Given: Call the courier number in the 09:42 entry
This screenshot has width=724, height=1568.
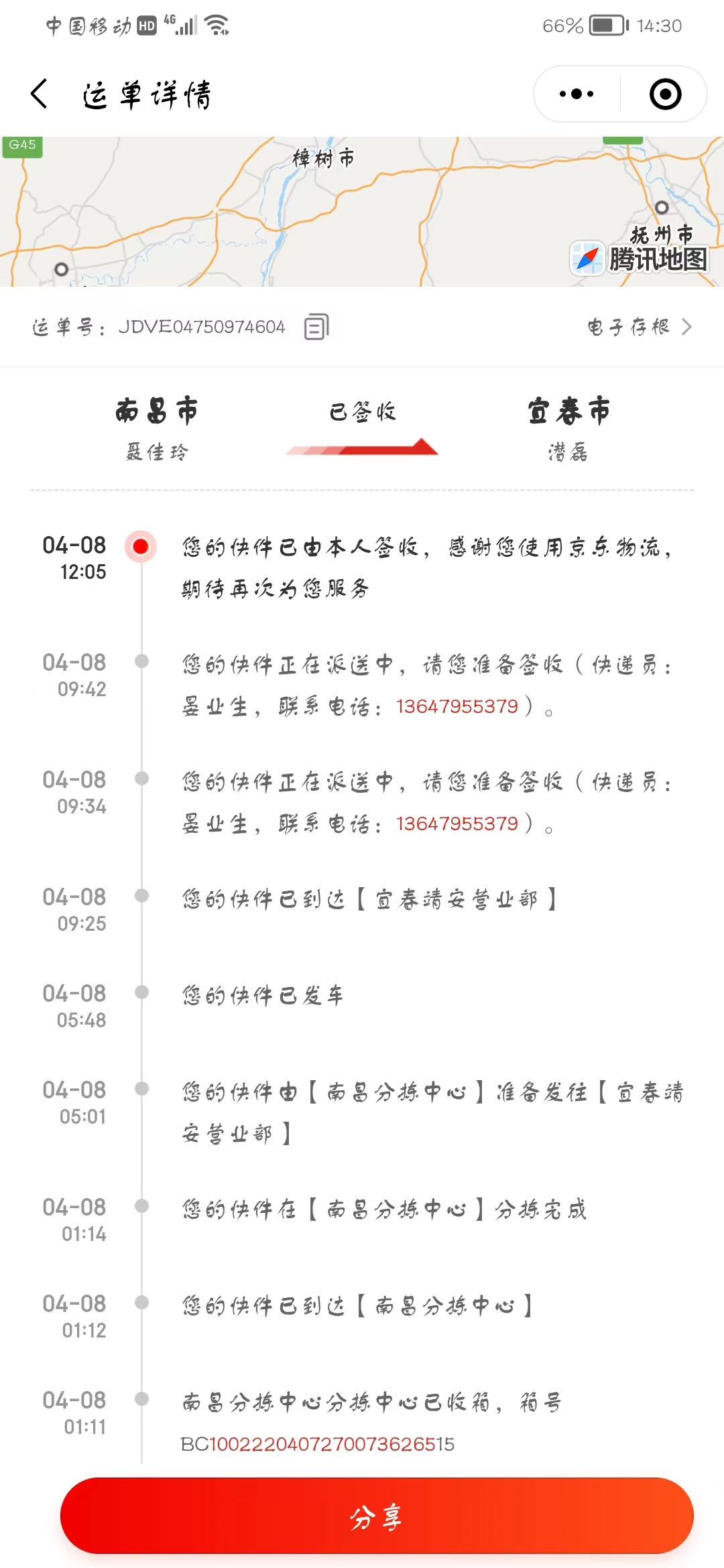Looking at the screenshot, I should click(x=457, y=706).
